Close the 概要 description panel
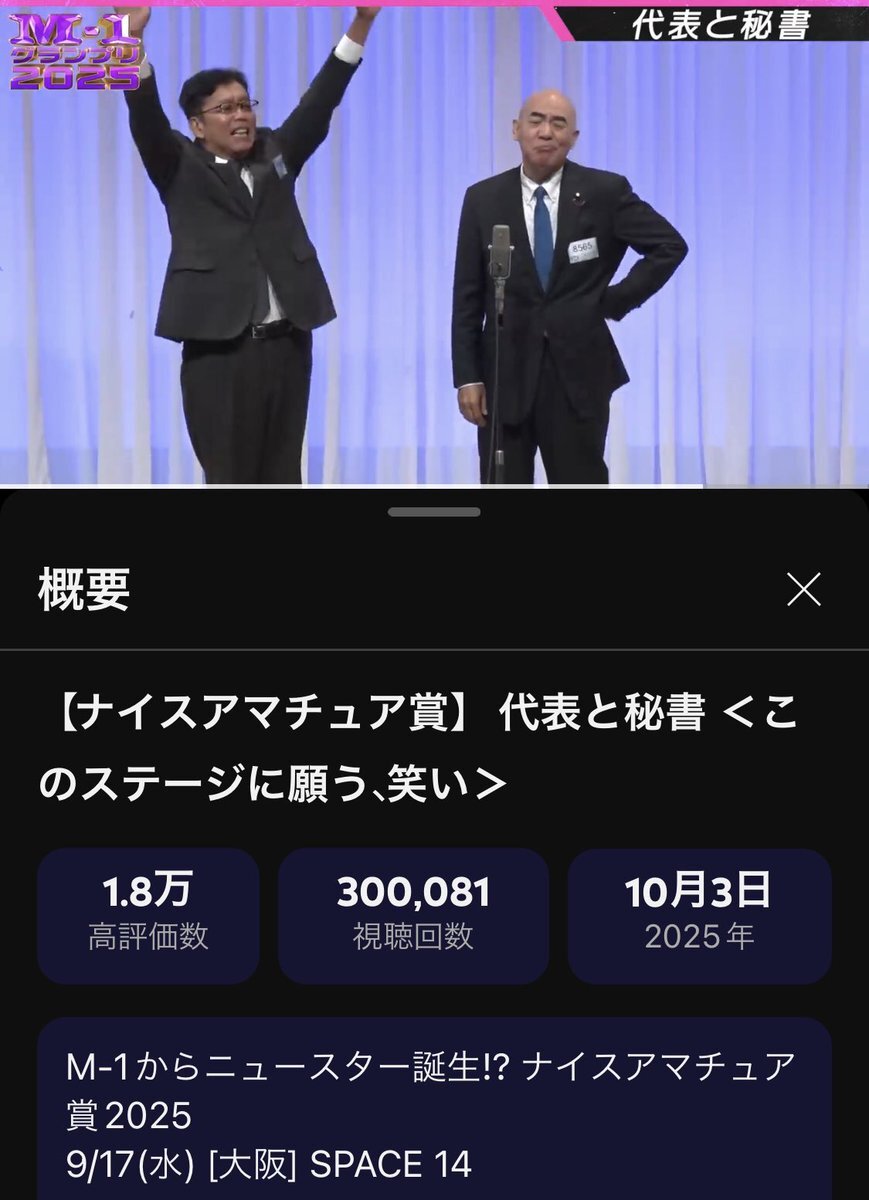 pos(803,590)
